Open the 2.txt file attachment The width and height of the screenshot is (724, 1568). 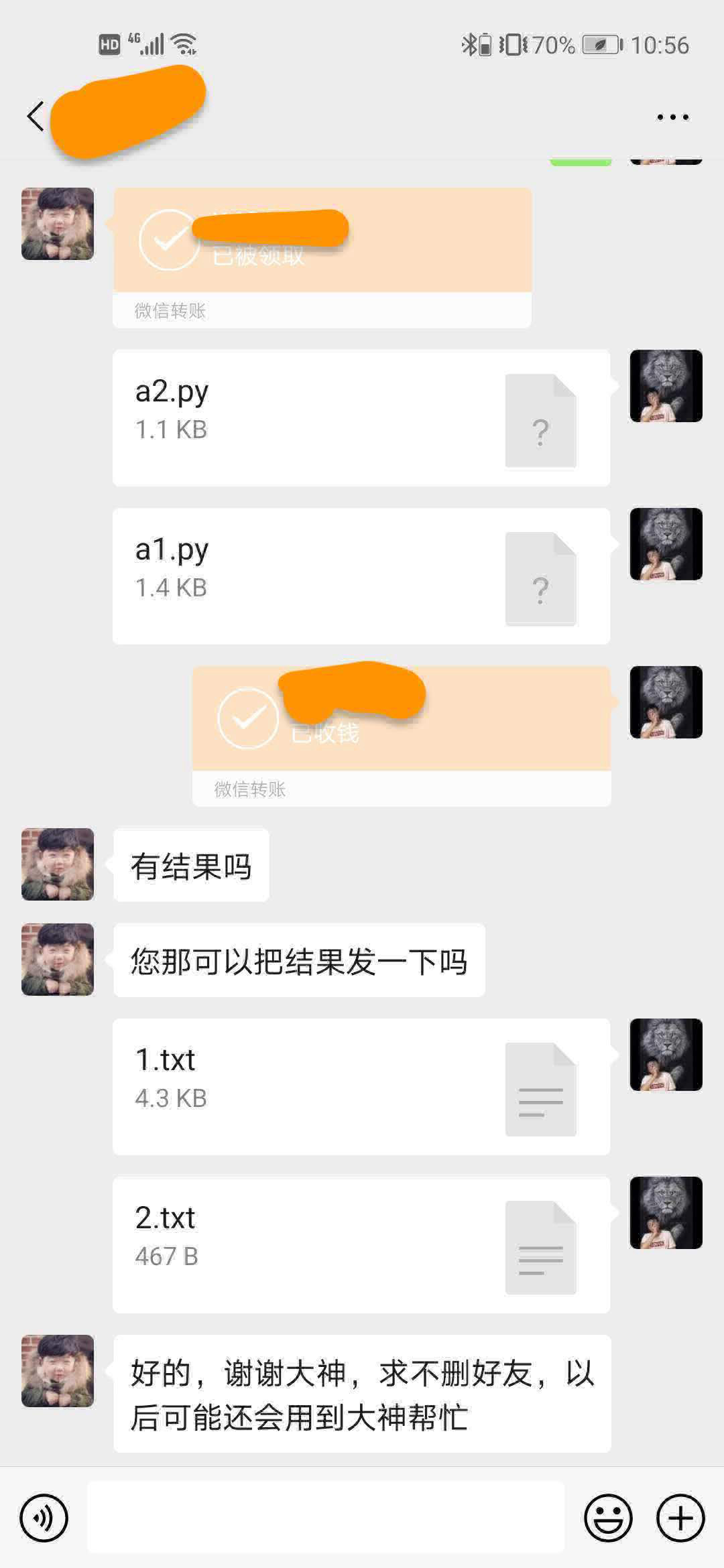point(361,1244)
